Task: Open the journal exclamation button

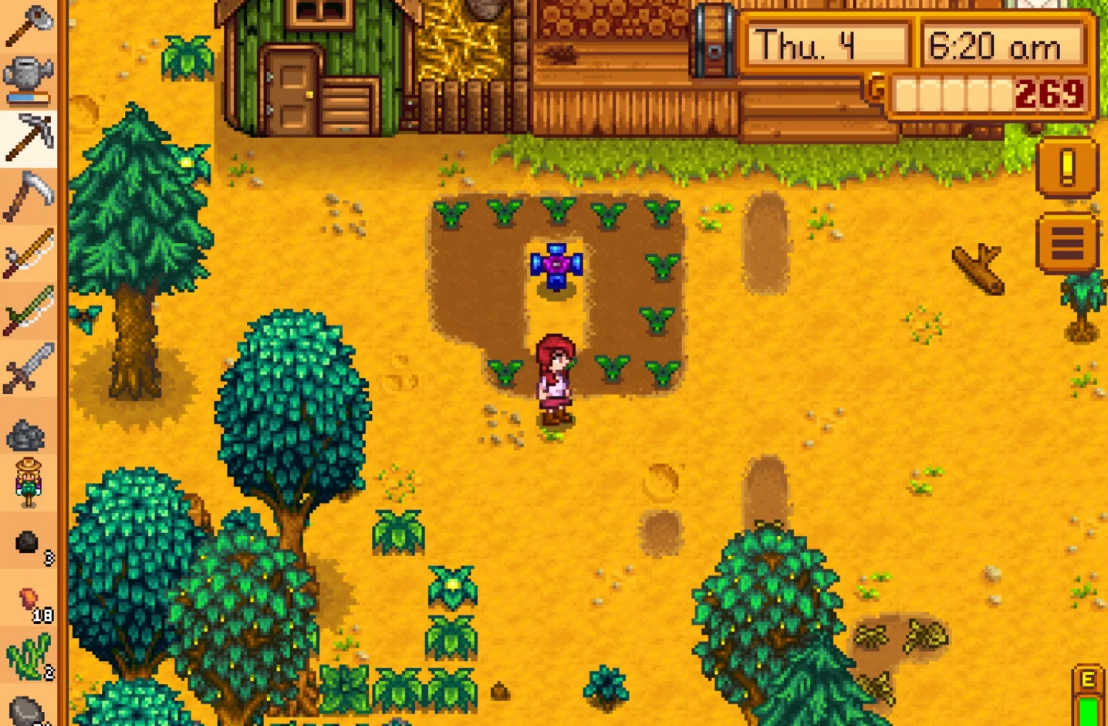Action: tap(1067, 167)
